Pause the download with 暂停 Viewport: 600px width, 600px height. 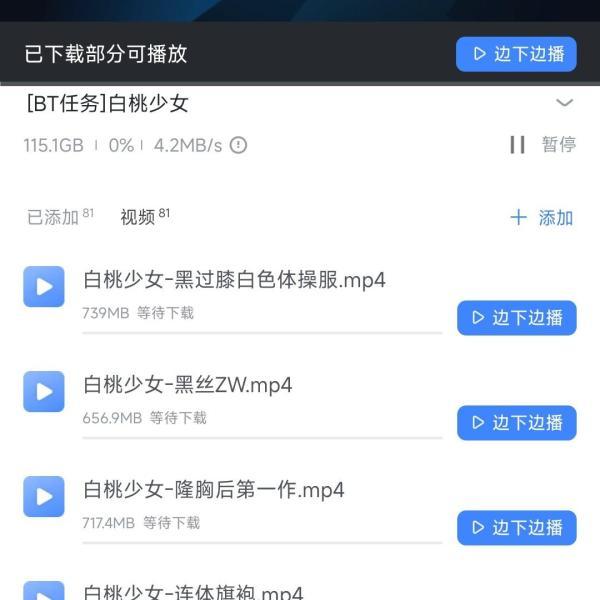coord(543,145)
